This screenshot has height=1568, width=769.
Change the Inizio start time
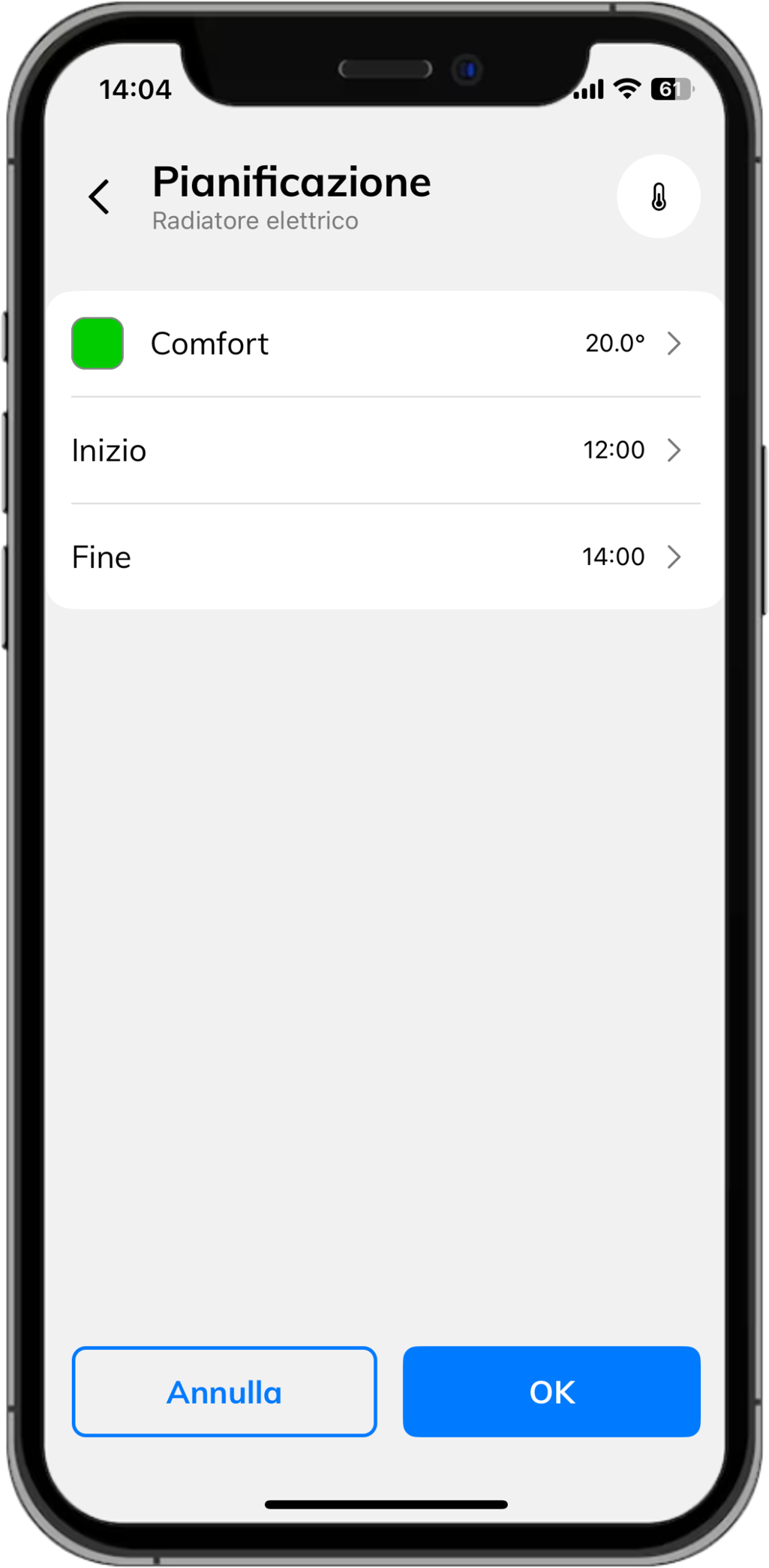(385, 450)
